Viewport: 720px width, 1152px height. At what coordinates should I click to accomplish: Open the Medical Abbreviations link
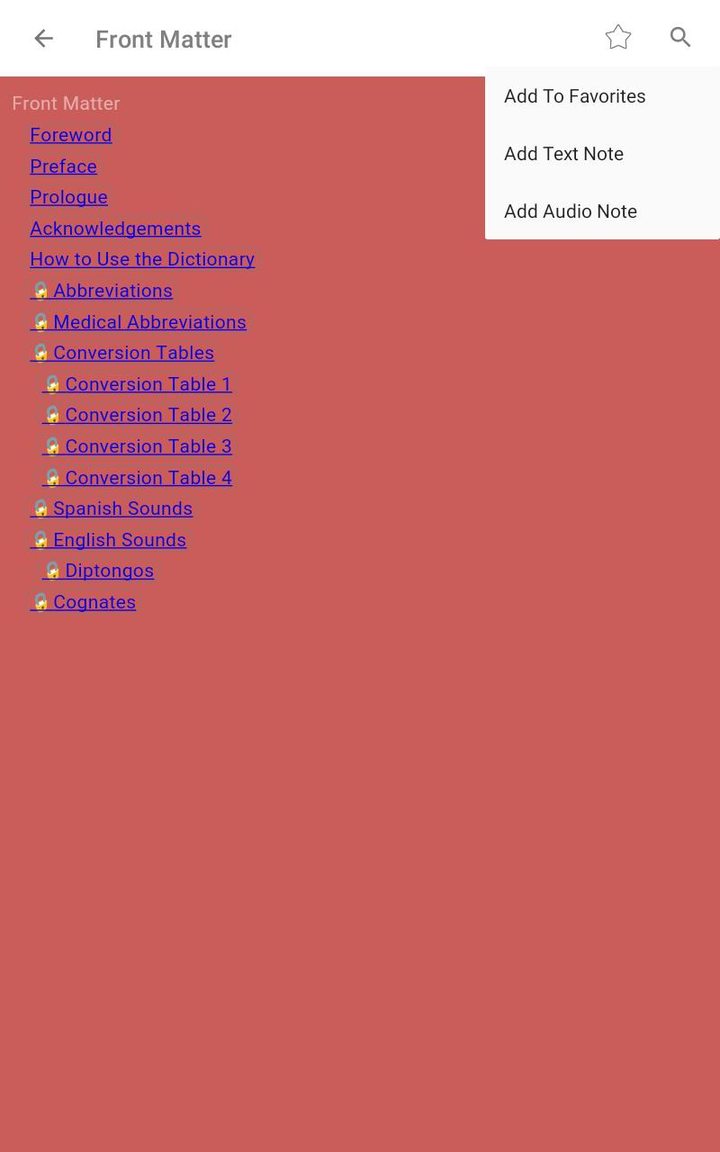(x=149, y=322)
